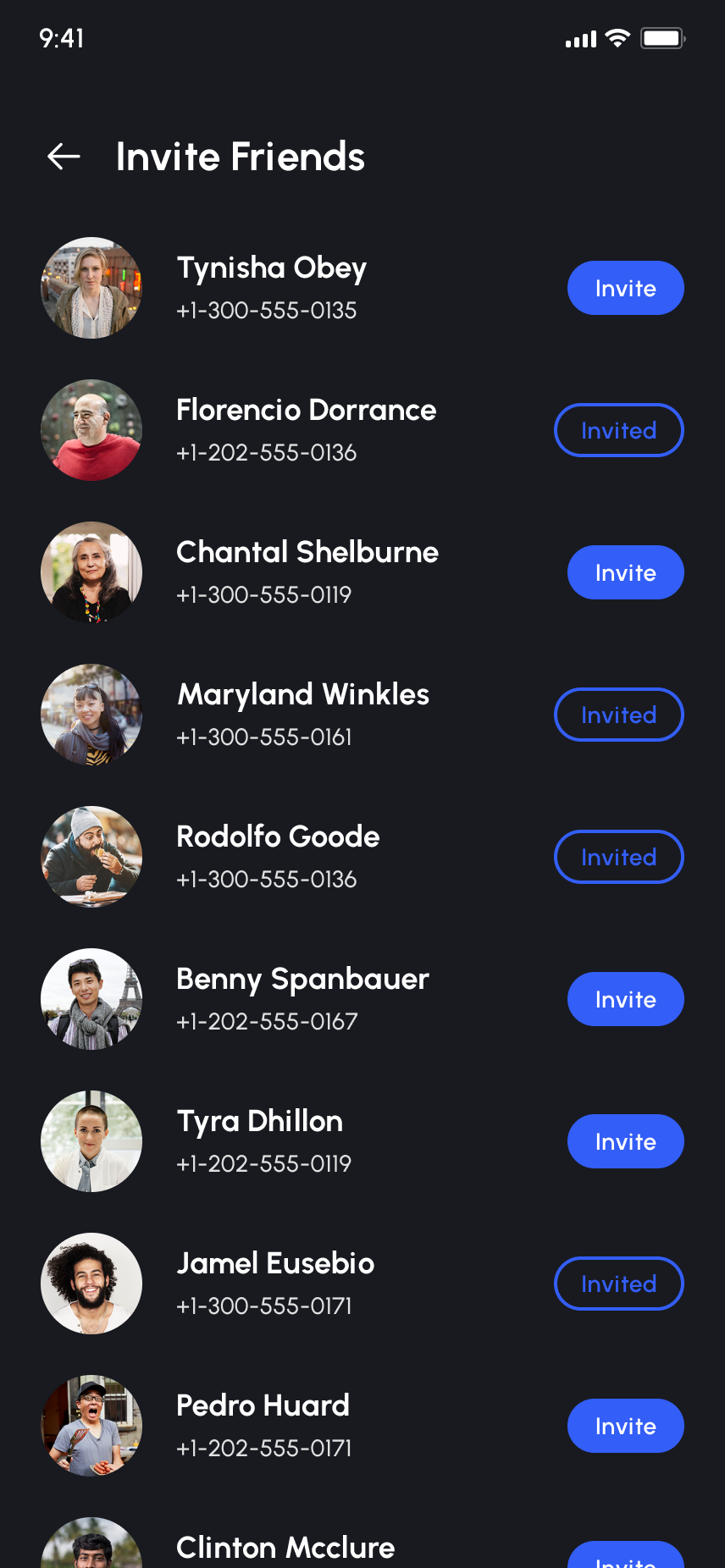Send an invite to Tyra Dhillon

tap(625, 1141)
